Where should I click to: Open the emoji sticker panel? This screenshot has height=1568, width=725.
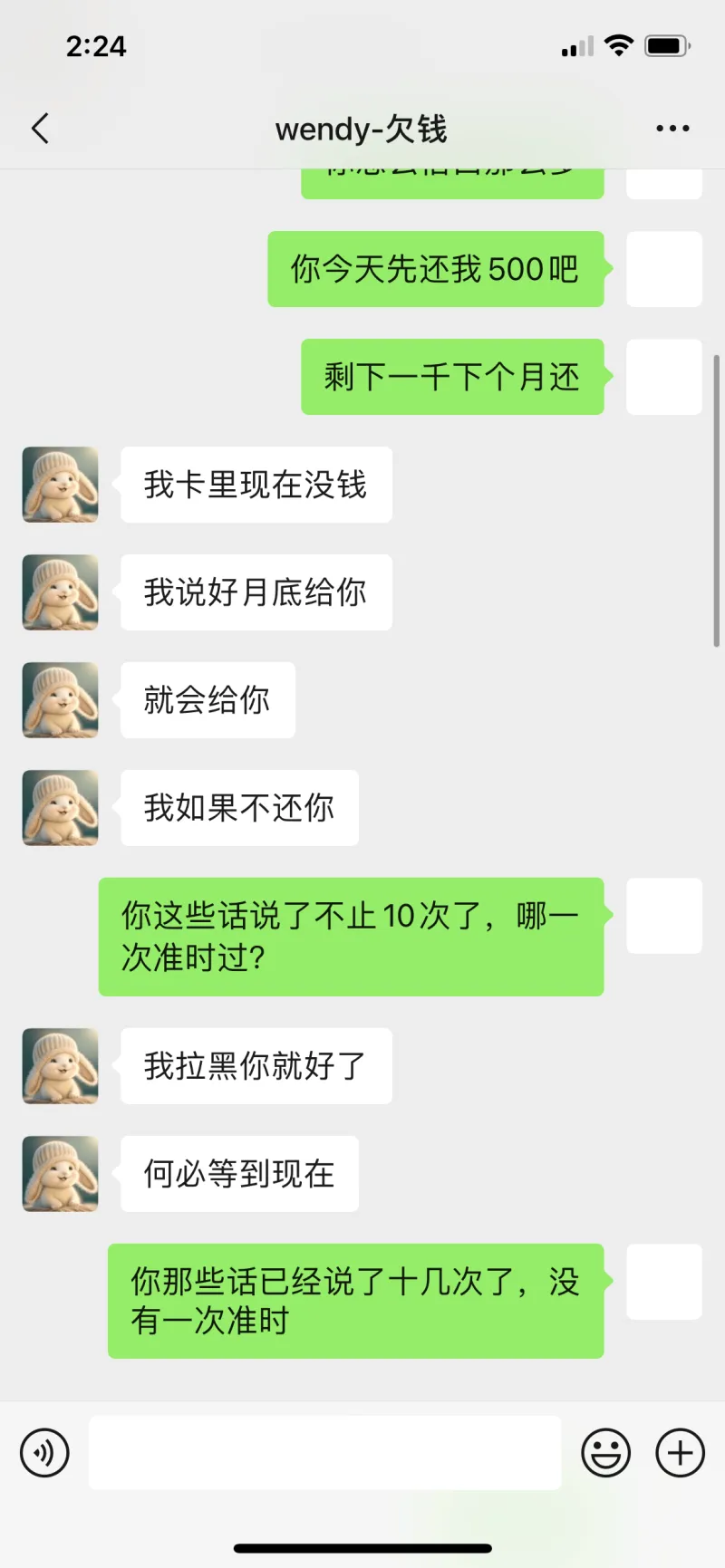605,1453
